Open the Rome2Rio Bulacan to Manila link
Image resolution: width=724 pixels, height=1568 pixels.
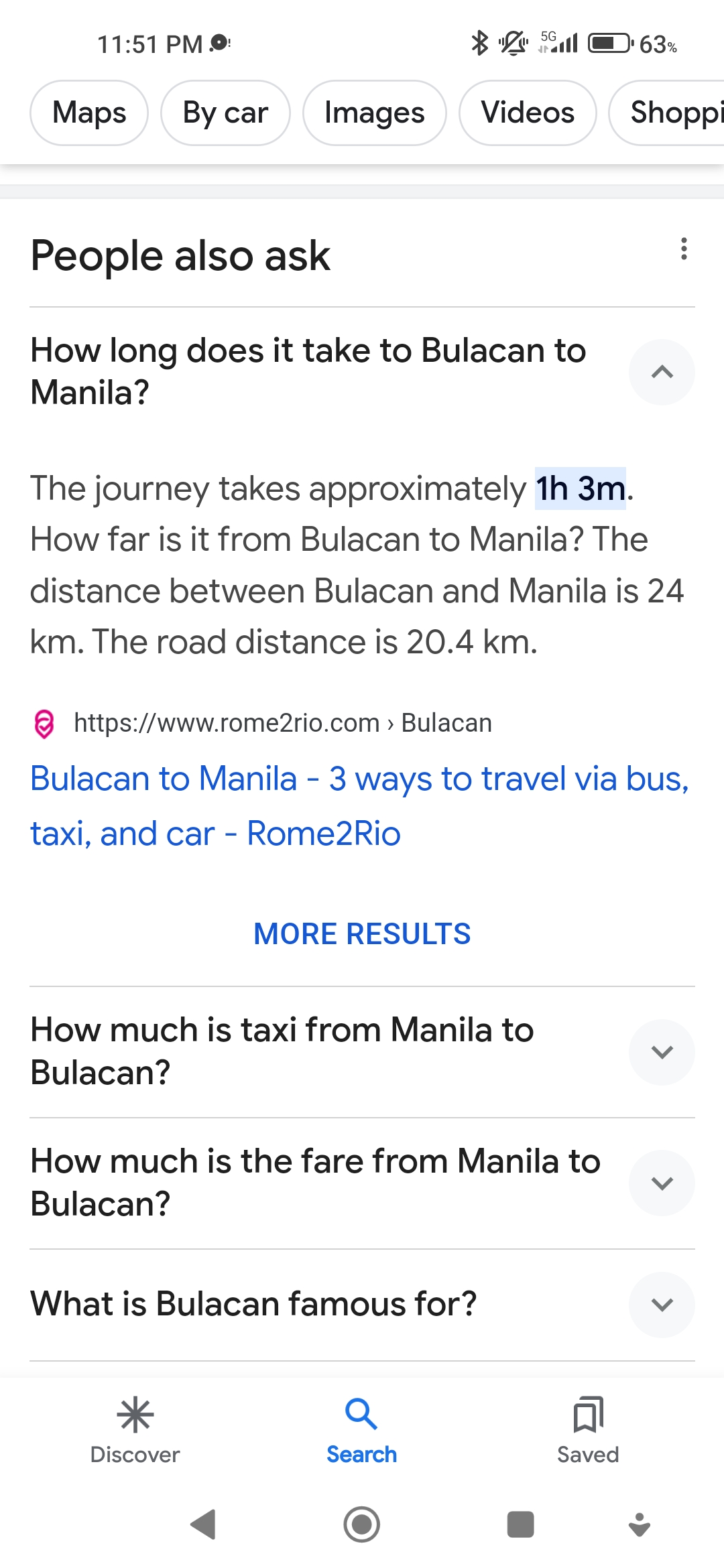click(360, 805)
